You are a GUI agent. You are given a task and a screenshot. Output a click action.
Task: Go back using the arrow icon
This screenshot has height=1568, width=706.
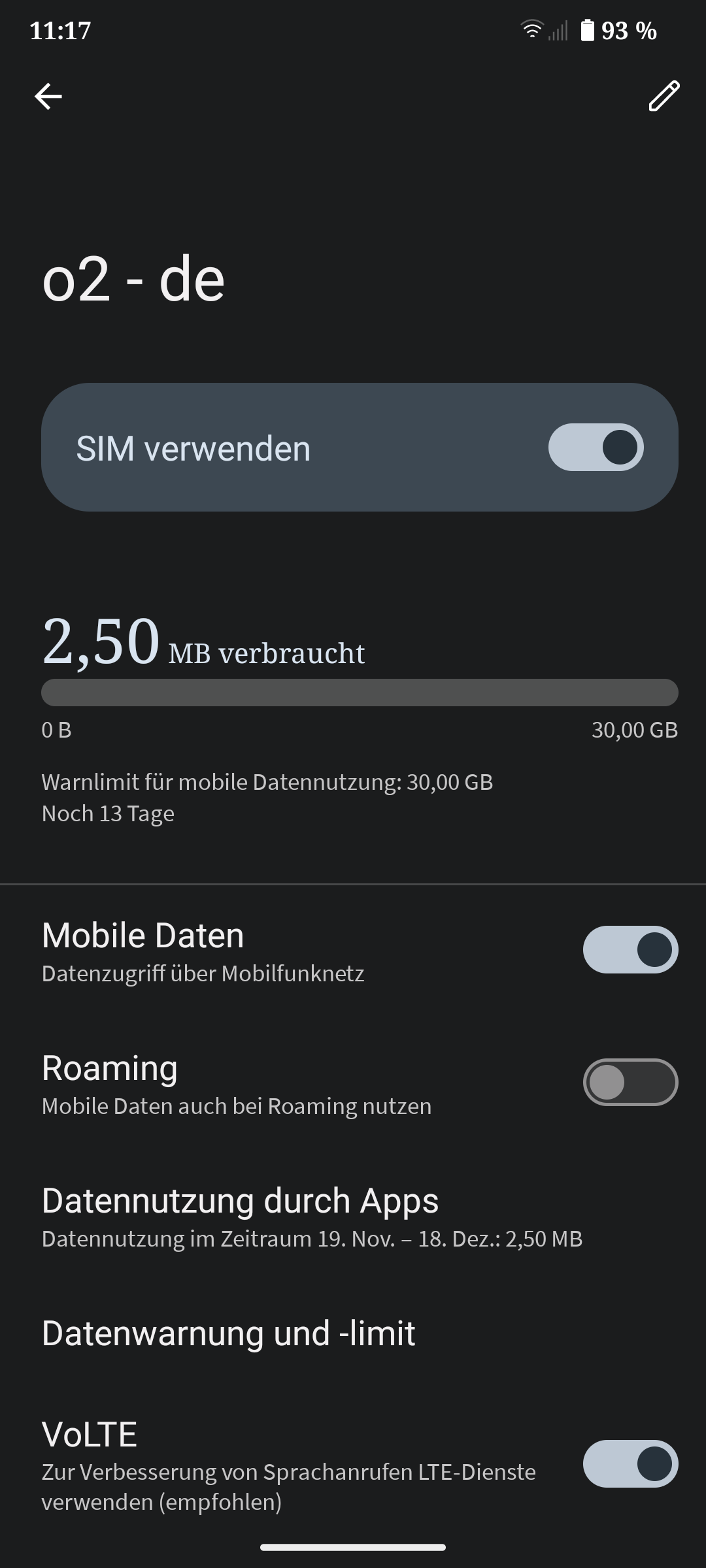pos(48,97)
